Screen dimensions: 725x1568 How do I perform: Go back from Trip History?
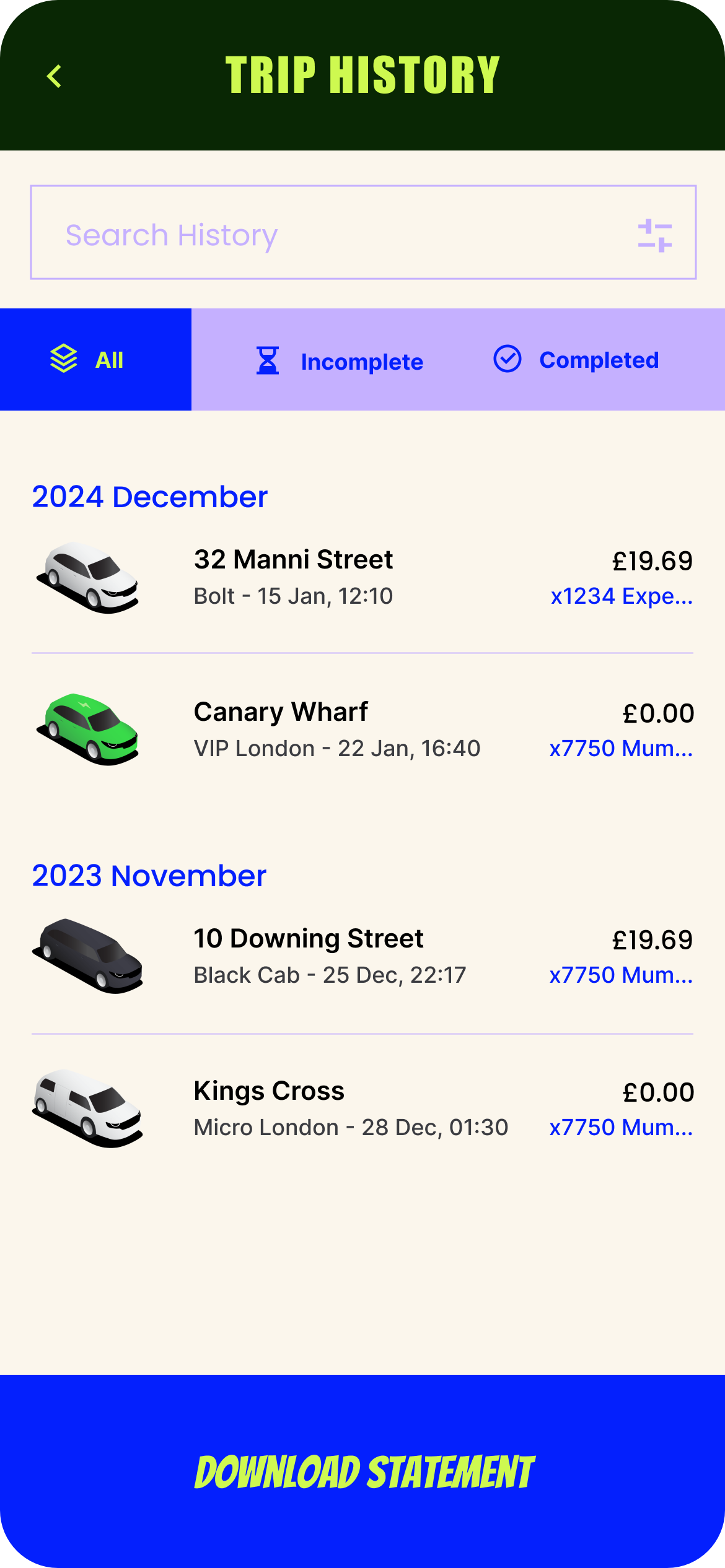click(55, 77)
